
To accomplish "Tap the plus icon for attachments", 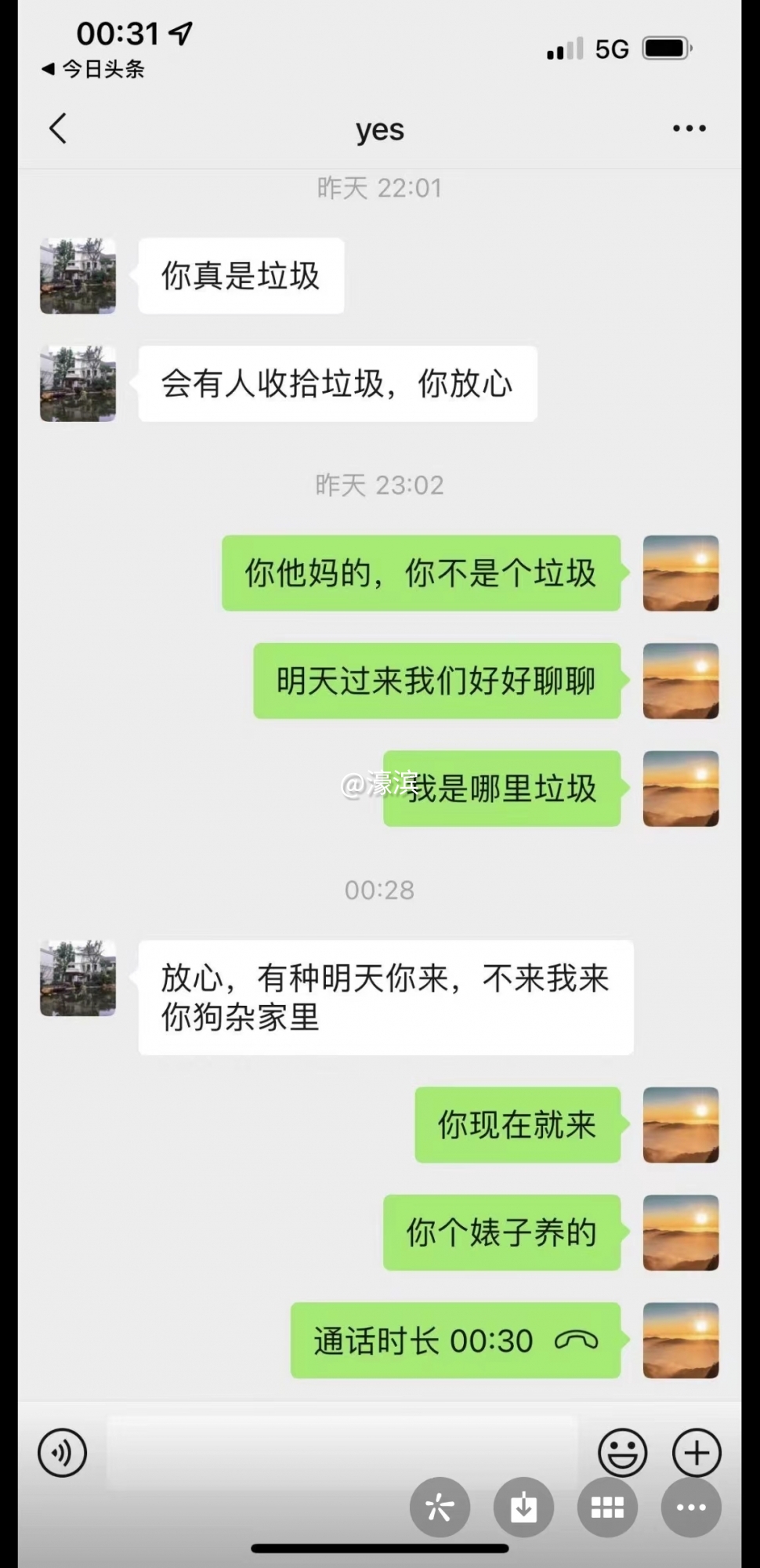I will pos(696,1452).
